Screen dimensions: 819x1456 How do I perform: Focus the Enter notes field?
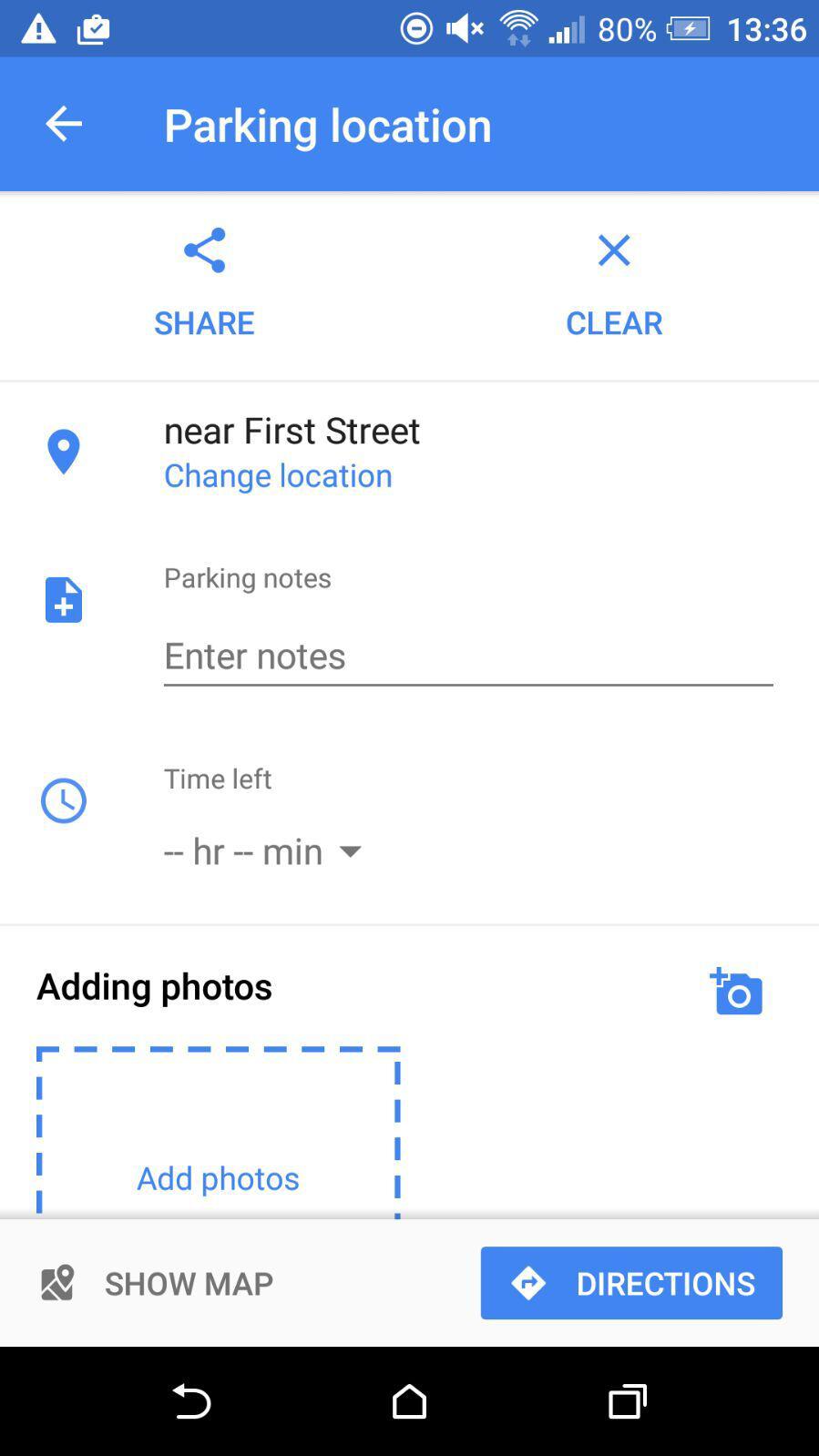click(x=468, y=657)
